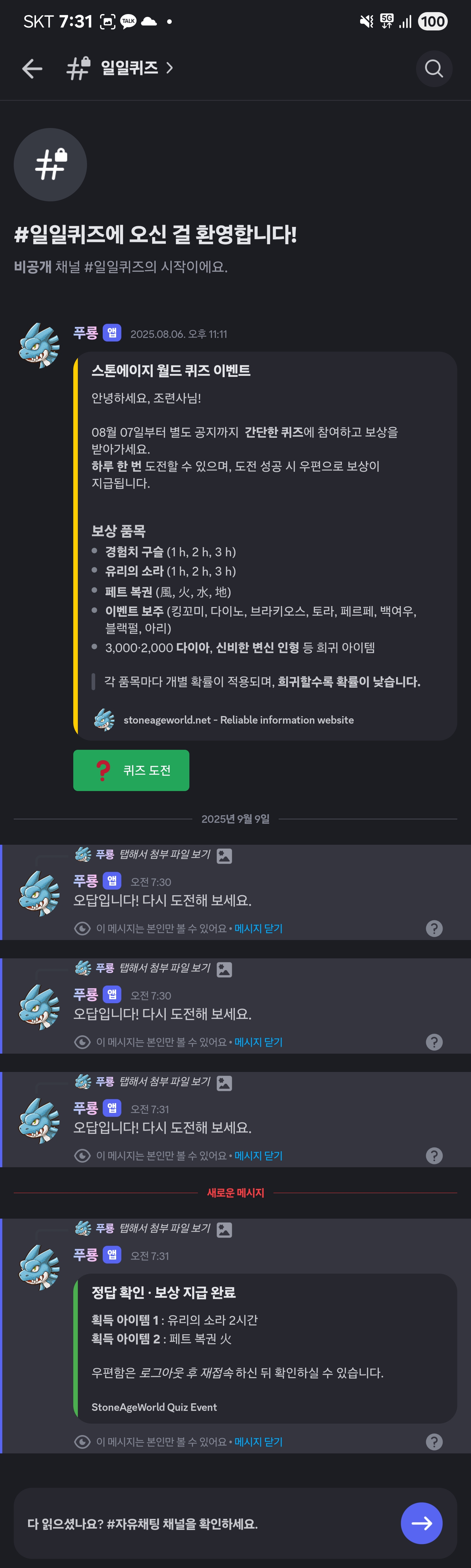The image size is (471, 1568).
Task: Go back from the 일일퀴즈 channel
Action: pyautogui.click(x=32, y=69)
